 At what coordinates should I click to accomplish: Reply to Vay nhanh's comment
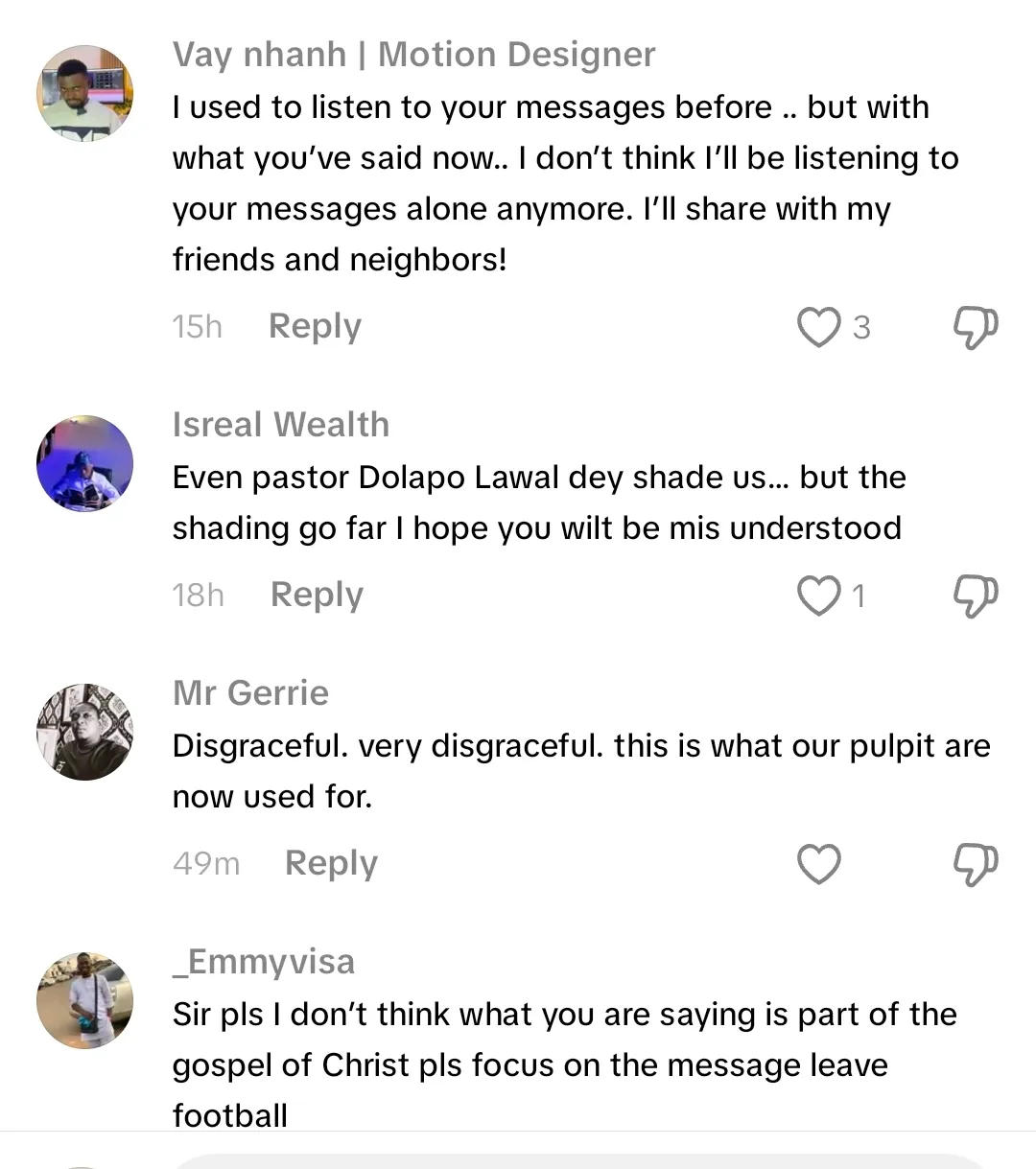click(x=315, y=326)
